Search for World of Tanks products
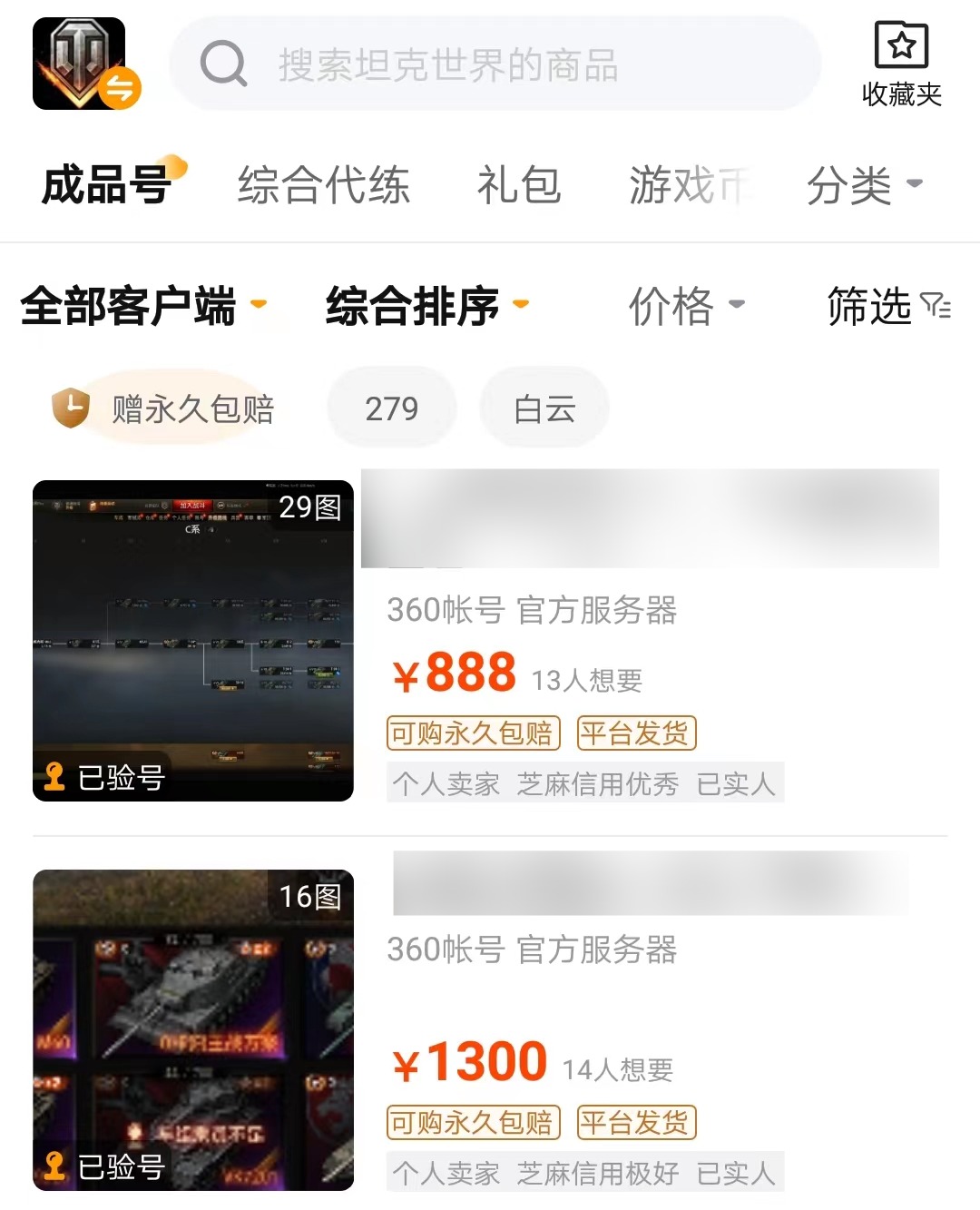This screenshot has width=980, height=1210. [495, 64]
